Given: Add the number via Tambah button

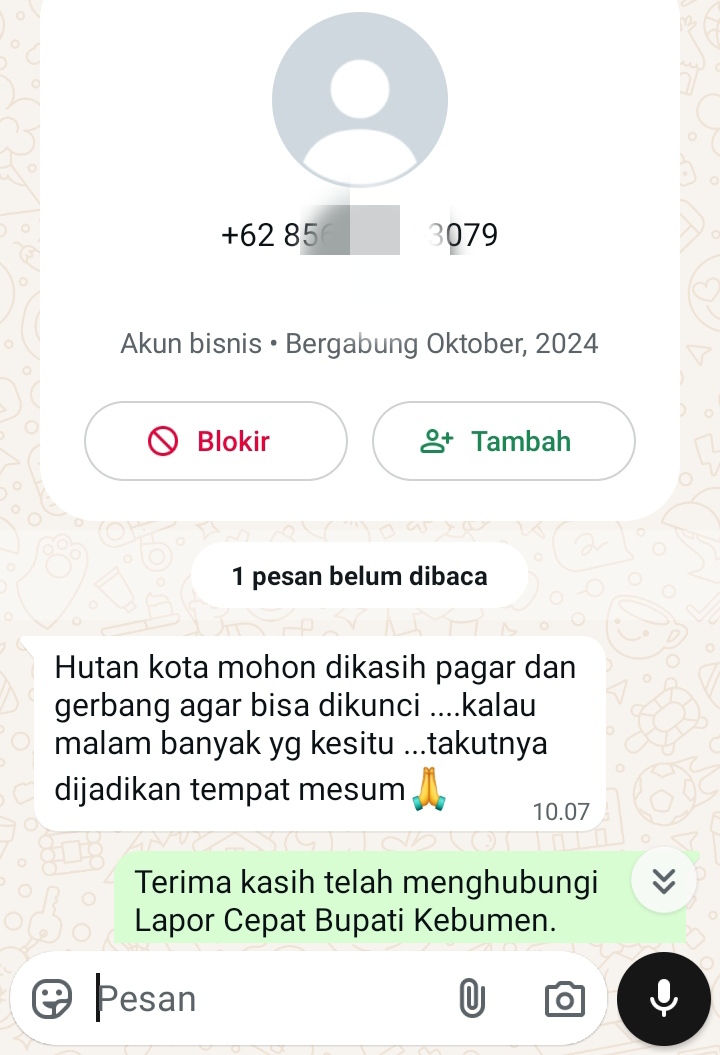Looking at the screenshot, I should click(x=503, y=441).
